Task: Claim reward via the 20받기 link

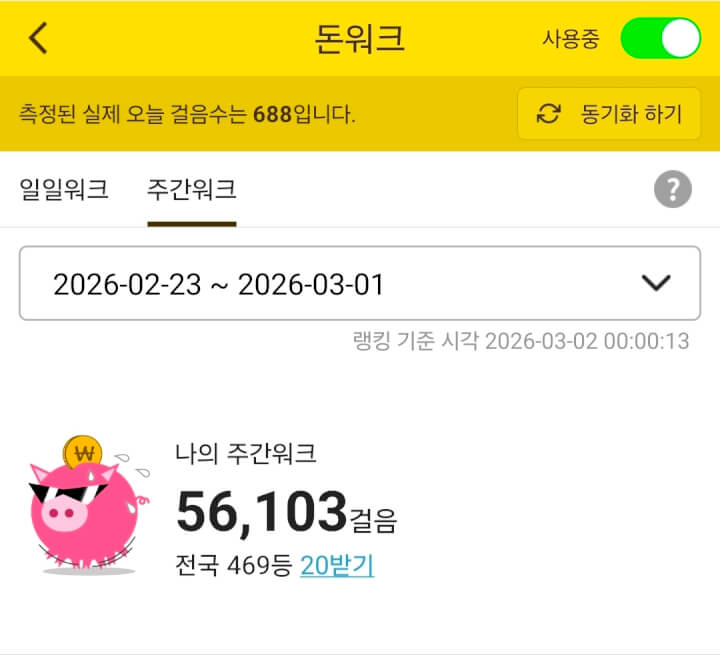Action: coord(337,566)
